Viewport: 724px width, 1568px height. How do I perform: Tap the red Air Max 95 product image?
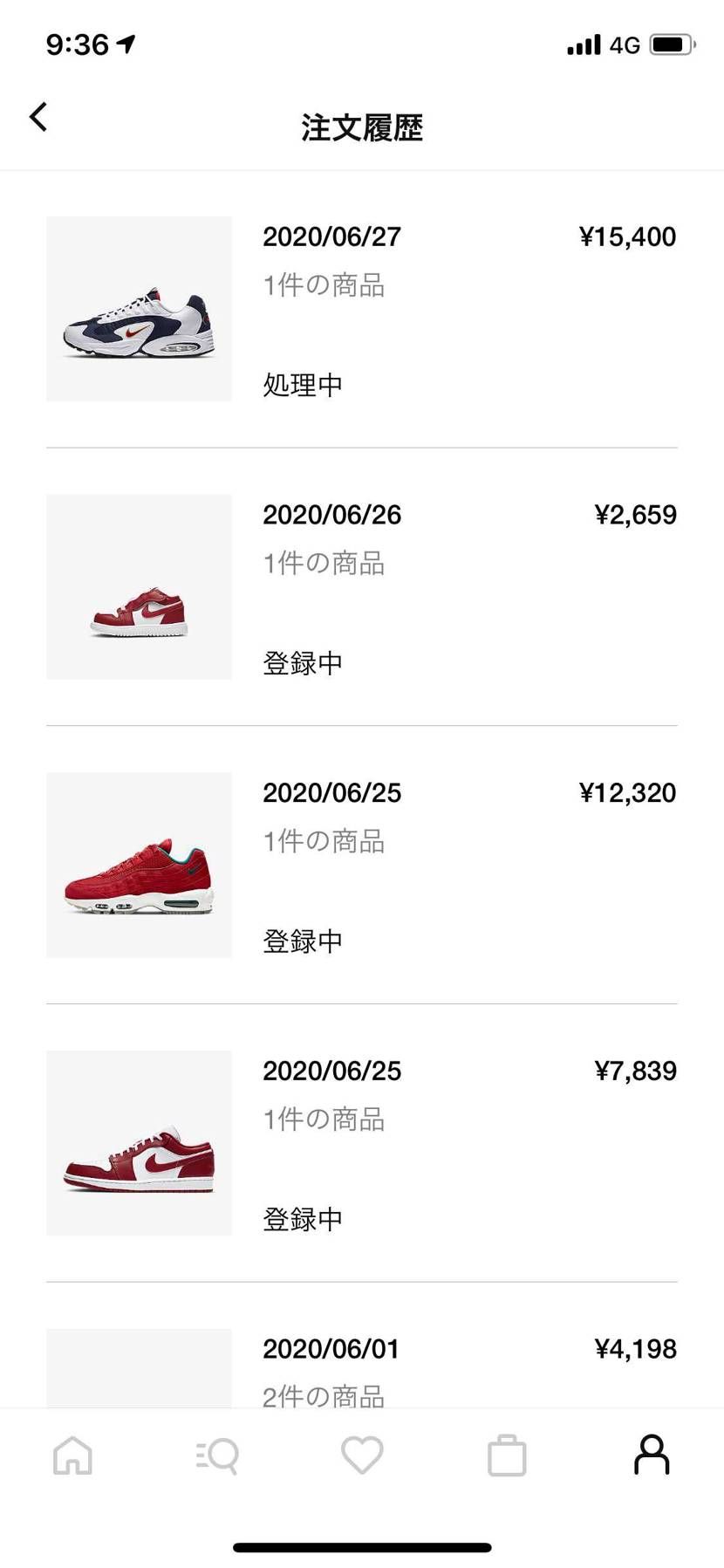coord(138,866)
